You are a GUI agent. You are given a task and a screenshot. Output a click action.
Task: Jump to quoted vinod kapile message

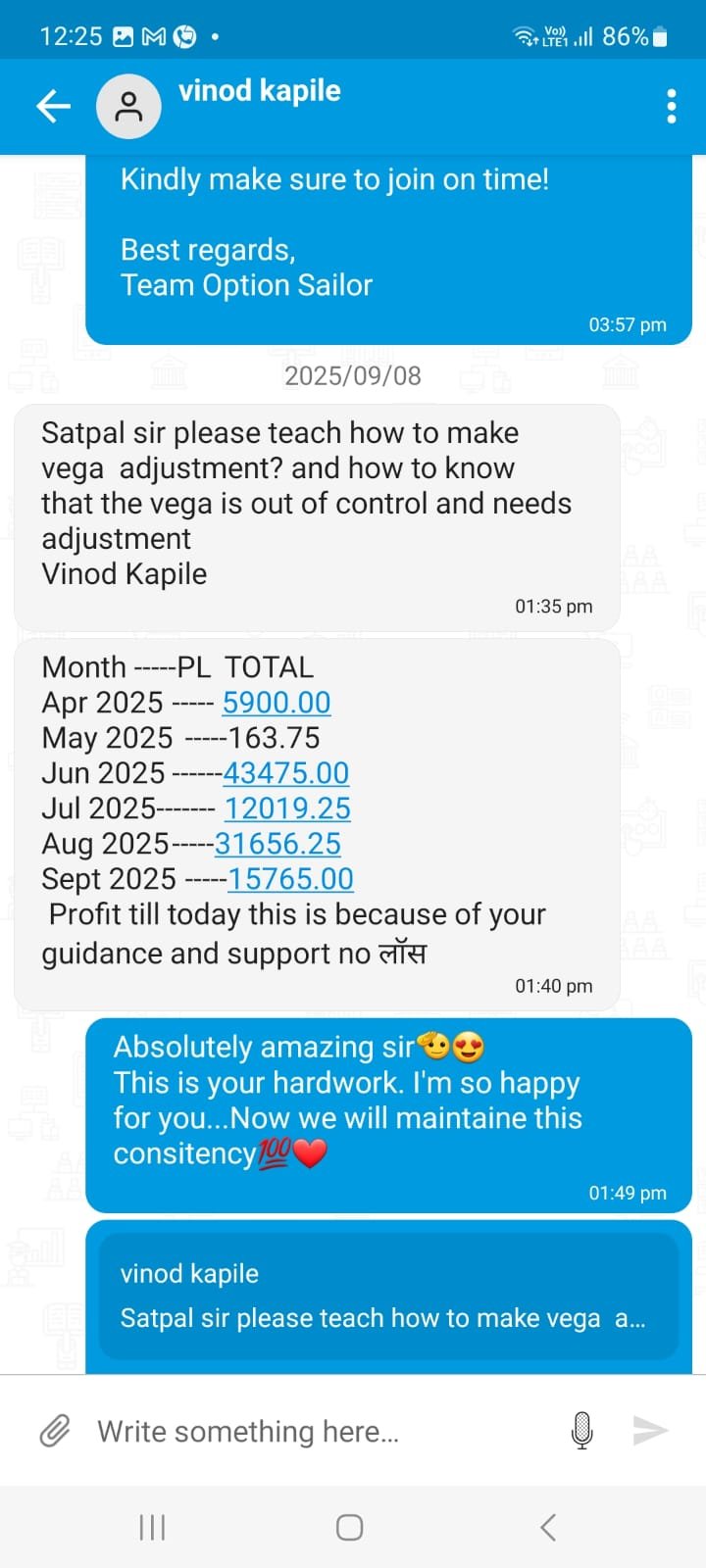coord(388,1296)
